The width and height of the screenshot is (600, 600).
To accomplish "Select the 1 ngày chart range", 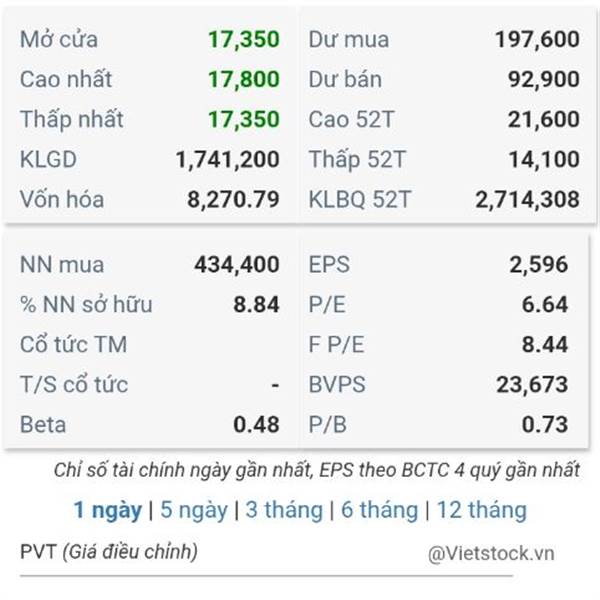I will coord(108,511).
